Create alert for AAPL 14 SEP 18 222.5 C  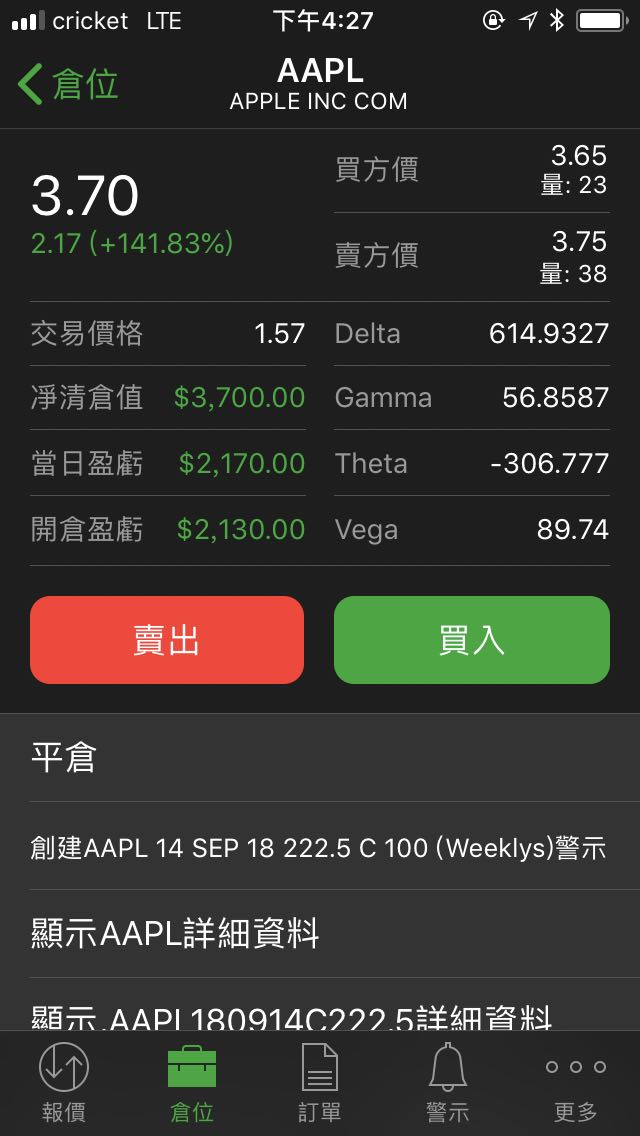tap(320, 846)
